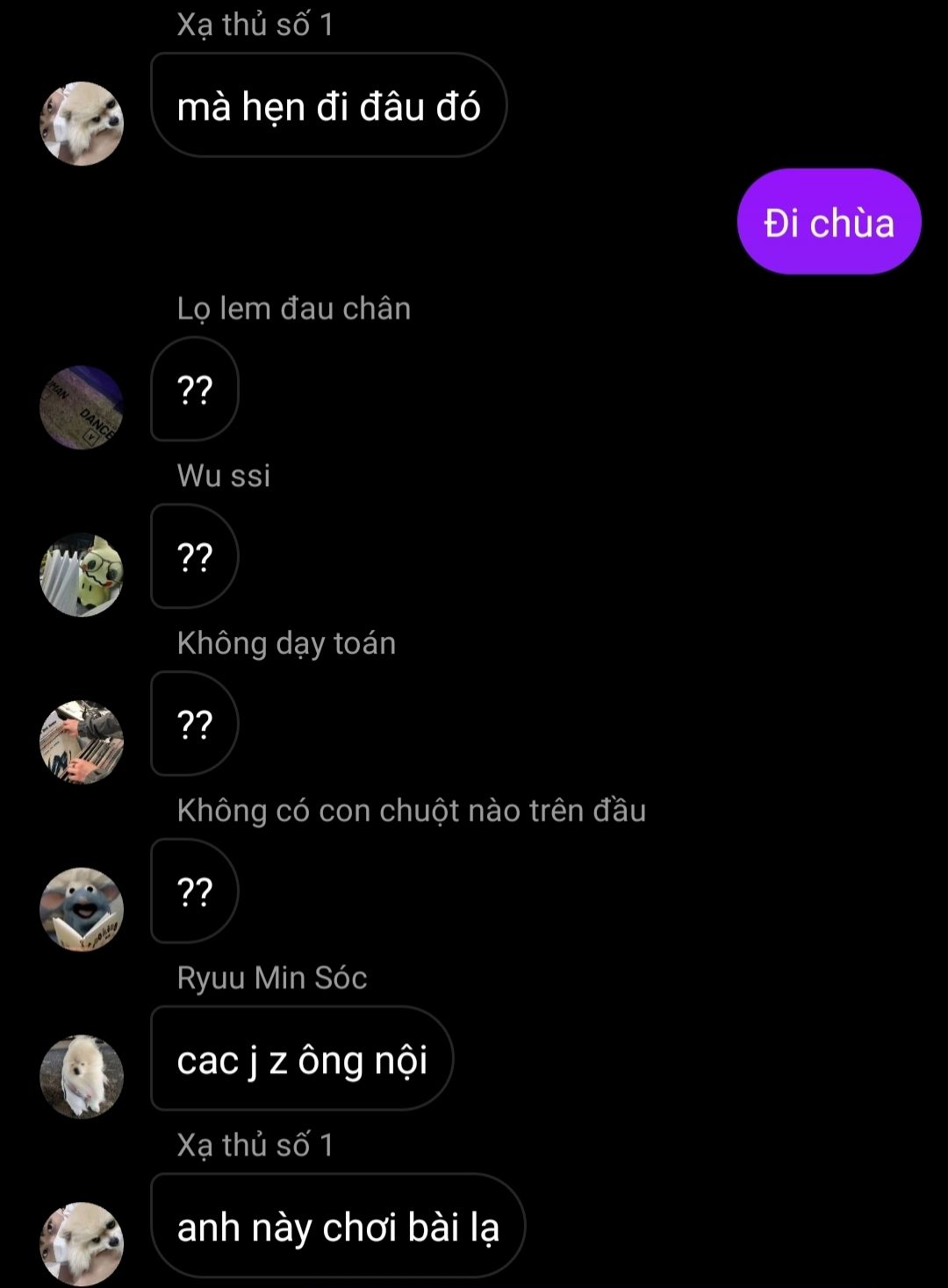View Ryuu Min Sóc's profile avatar
This screenshot has width=948, height=1288.
coord(82,1077)
